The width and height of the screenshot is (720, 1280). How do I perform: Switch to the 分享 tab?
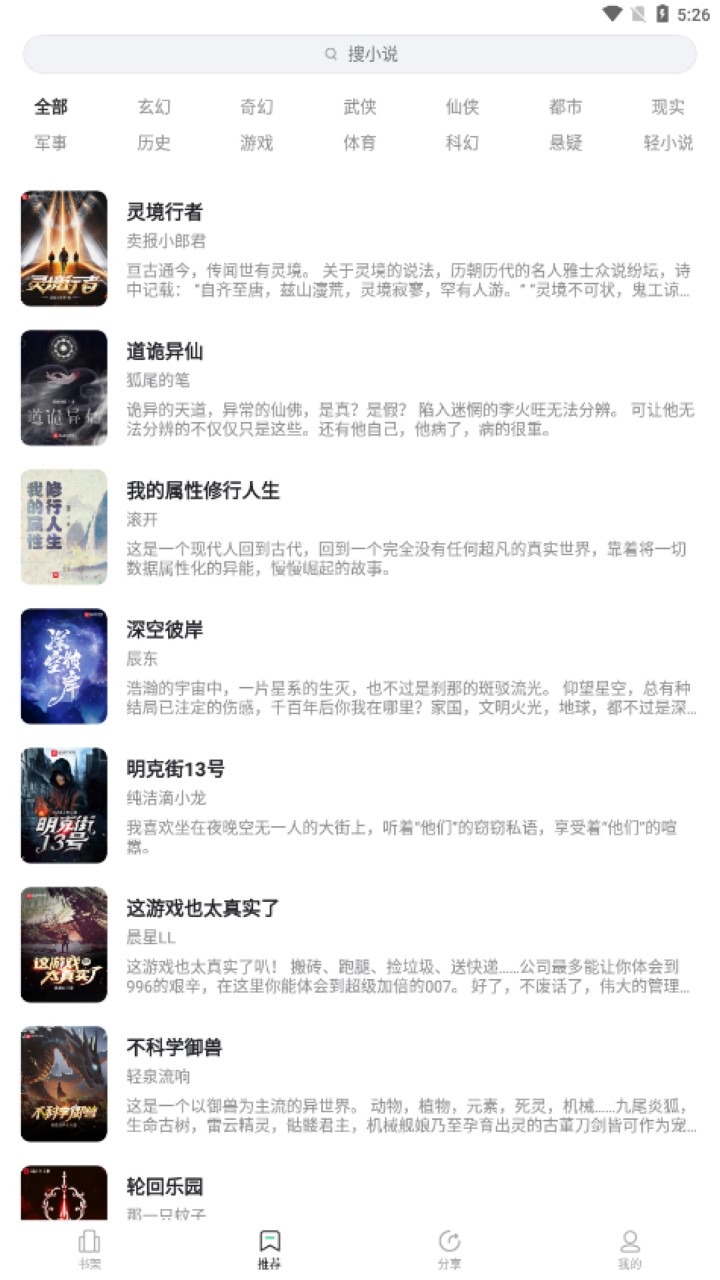click(450, 1248)
